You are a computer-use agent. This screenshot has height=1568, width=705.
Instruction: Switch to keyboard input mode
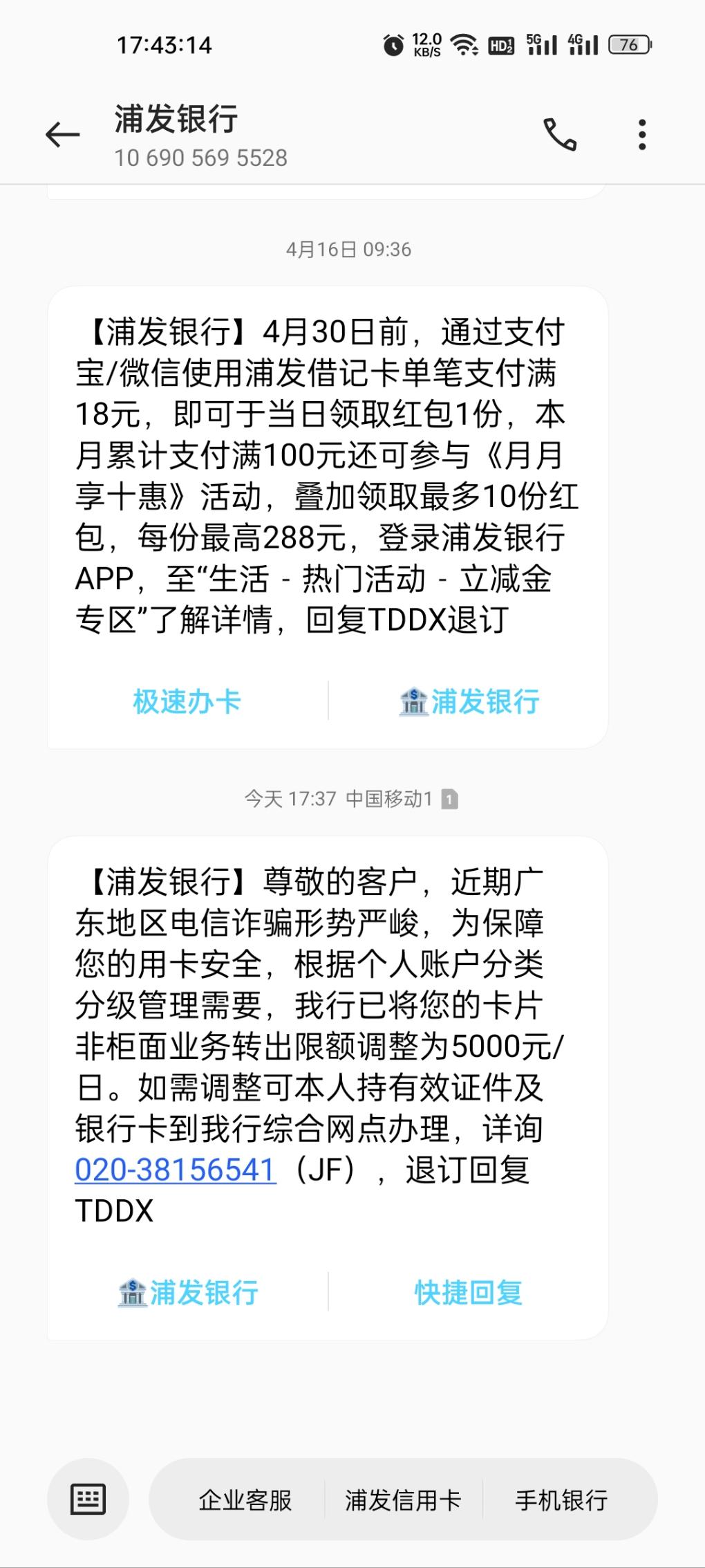tap(88, 1500)
